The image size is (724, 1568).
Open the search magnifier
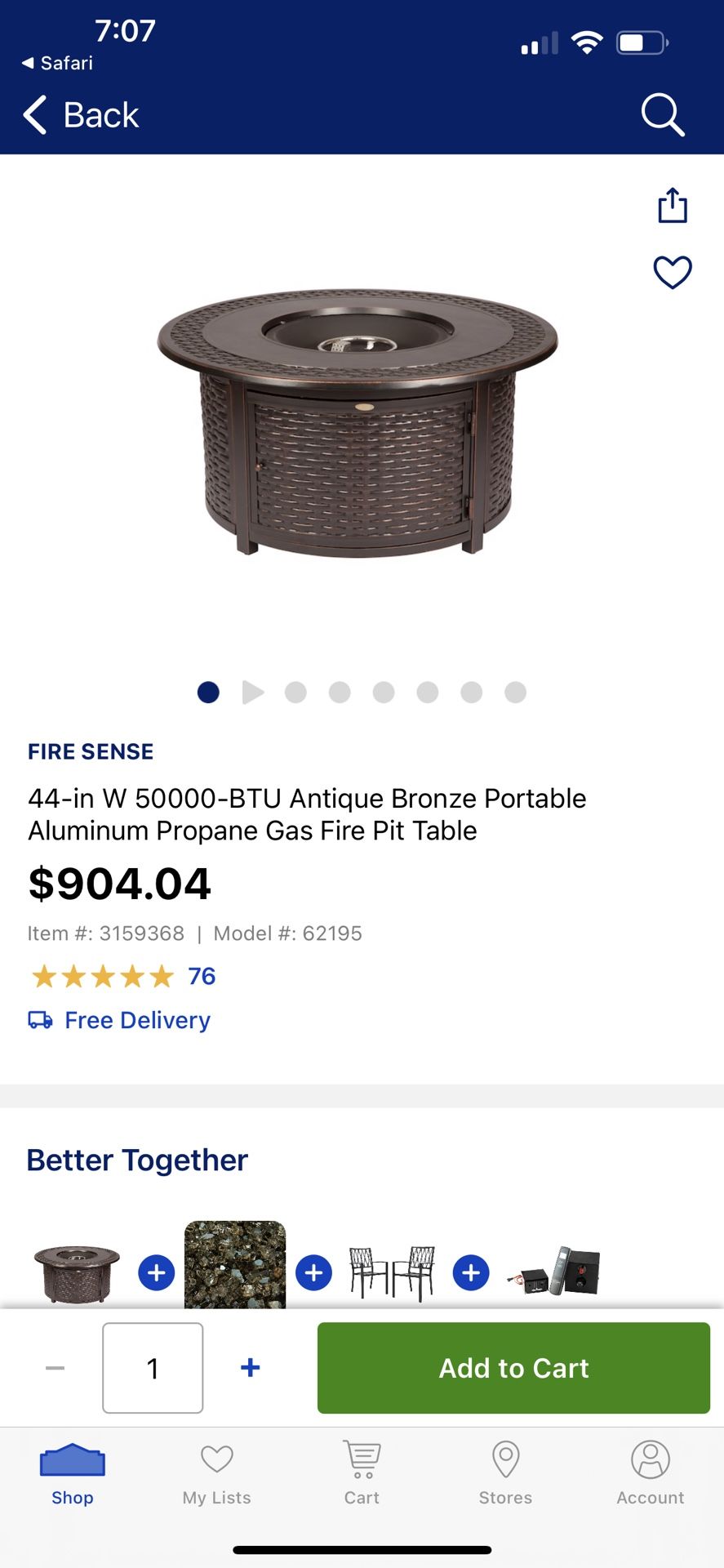point(662,115)
